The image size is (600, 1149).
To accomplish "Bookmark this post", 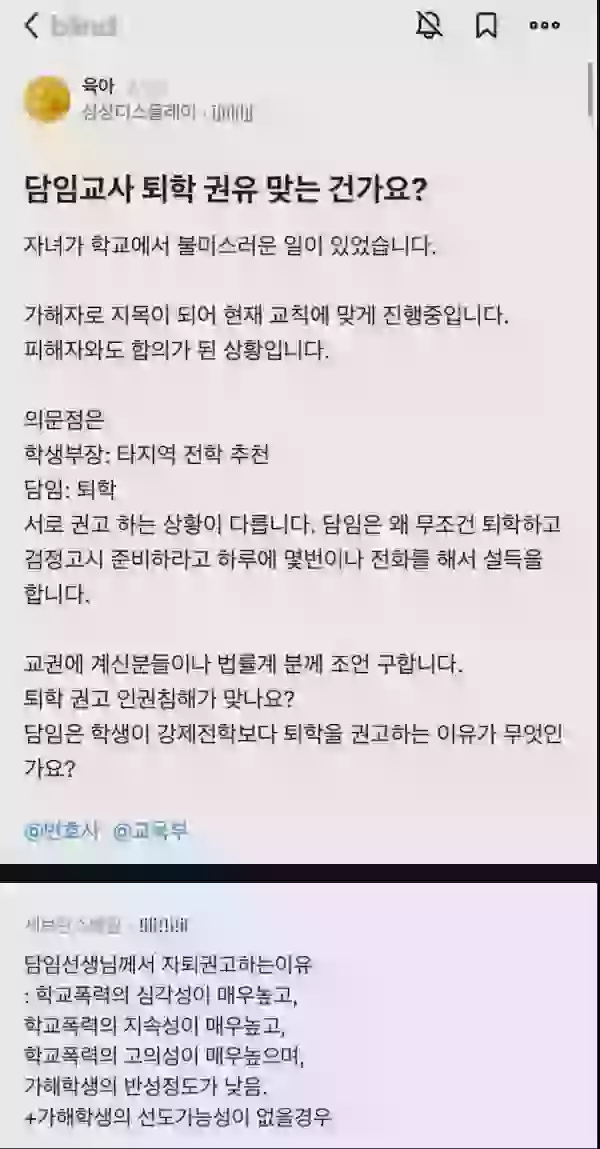I will point(486,26).
